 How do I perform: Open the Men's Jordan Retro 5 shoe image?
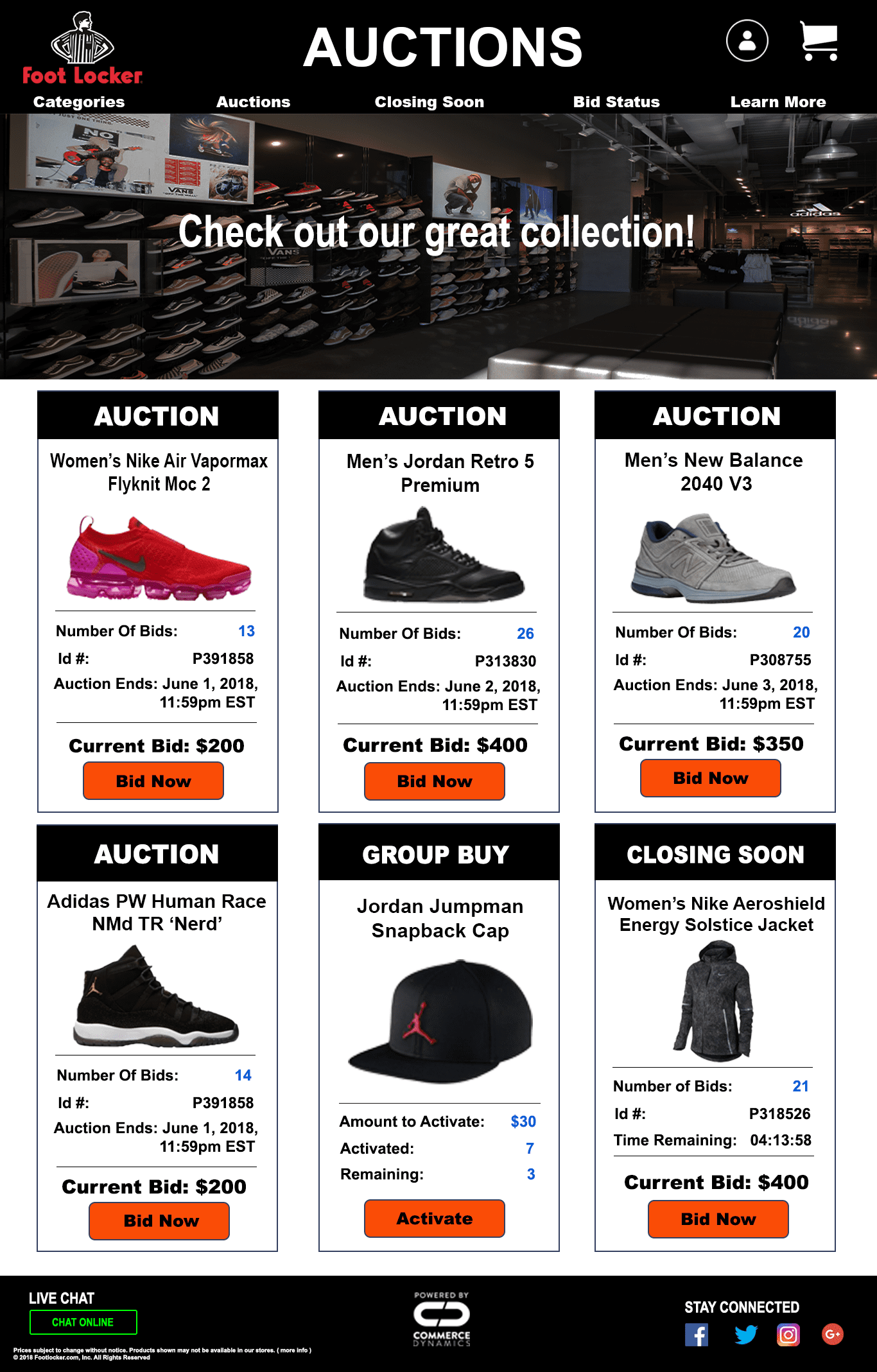click(444, 555)
